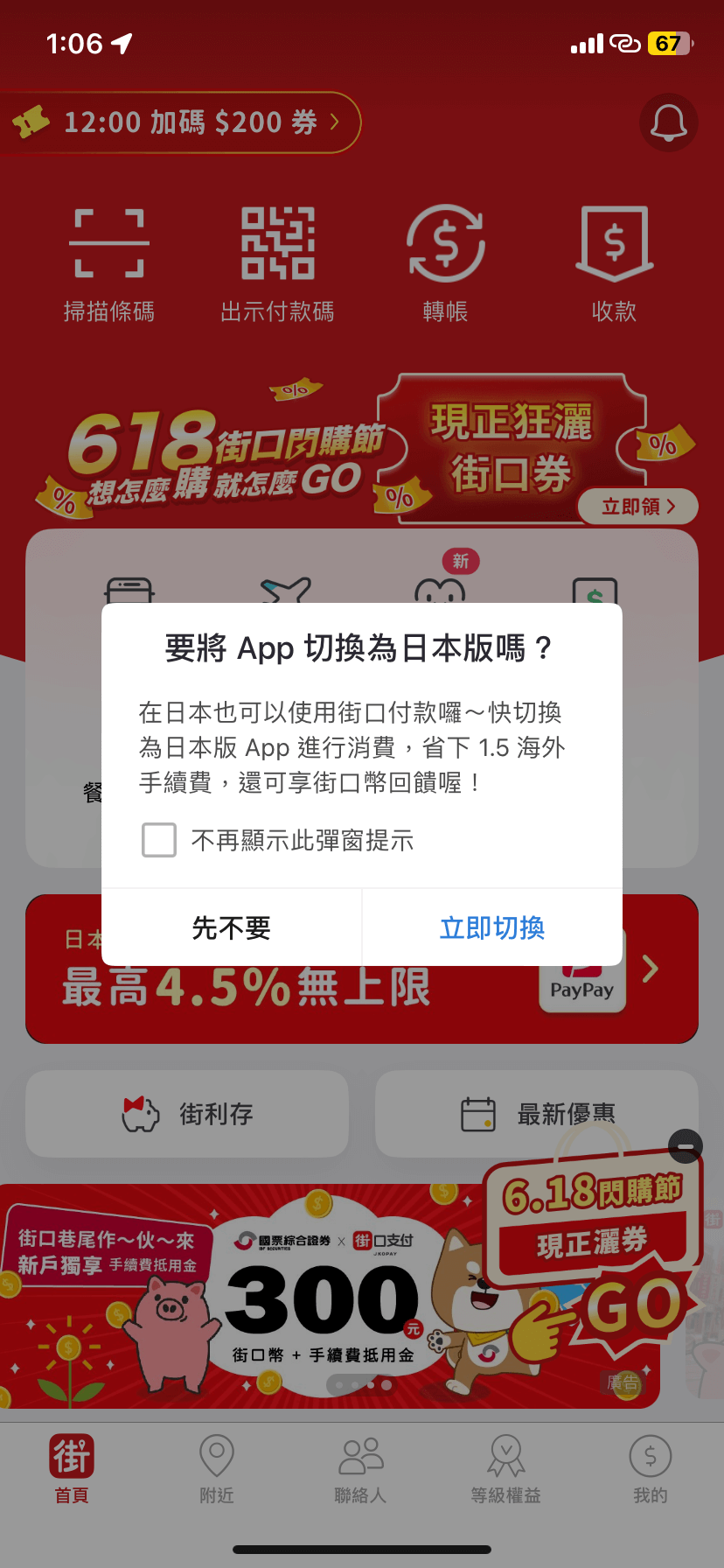Screen dimensions: 724x1568
Task: Open the 12:00 加碼 $200 券 banner
Action: tap(184, 122)
